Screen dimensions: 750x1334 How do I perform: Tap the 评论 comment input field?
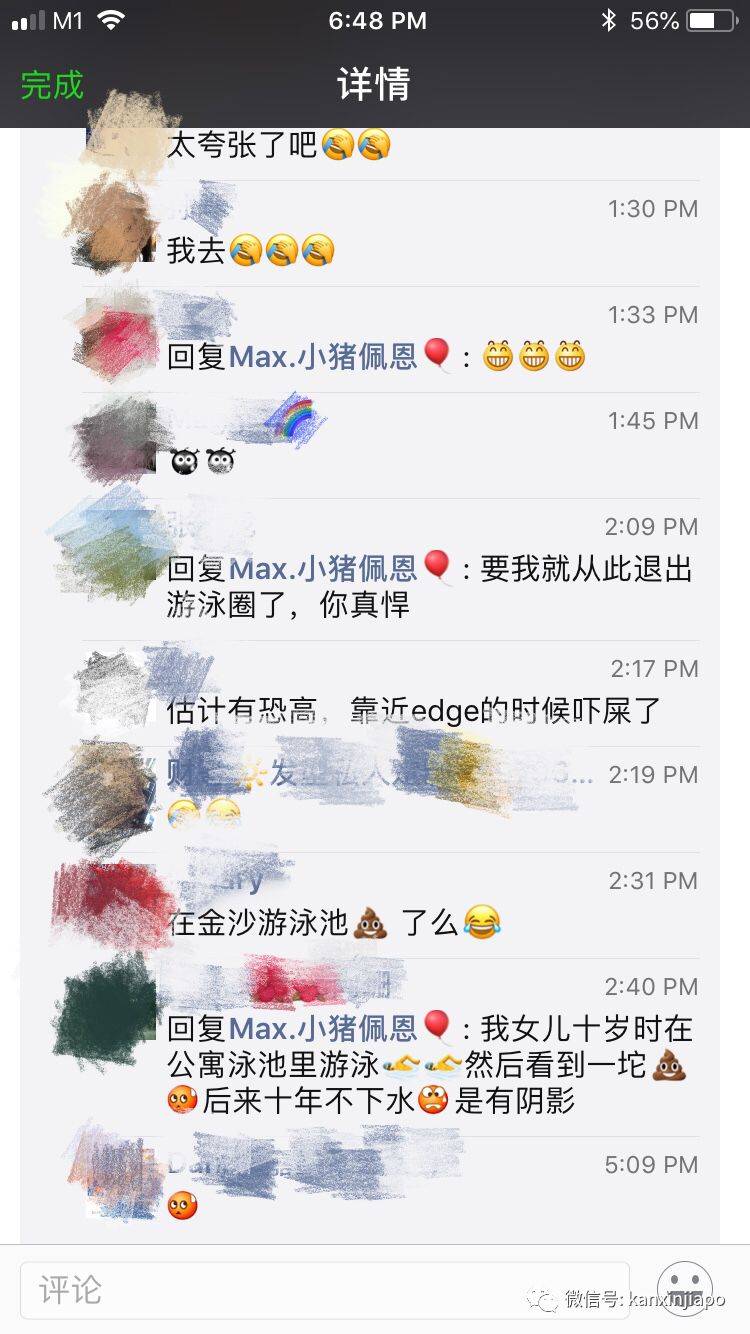tap(324, 1289)
